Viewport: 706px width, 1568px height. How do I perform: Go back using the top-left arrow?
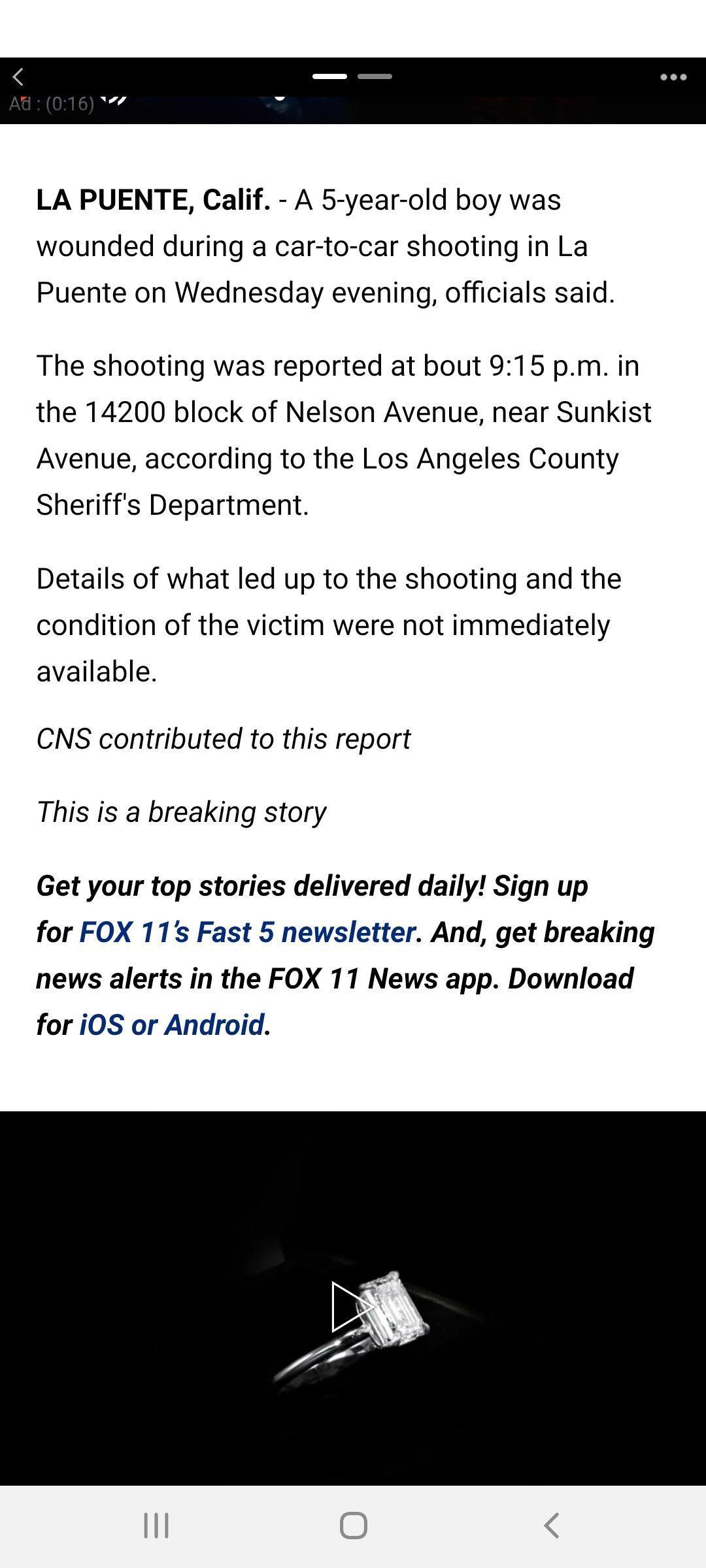coord(18,77)
